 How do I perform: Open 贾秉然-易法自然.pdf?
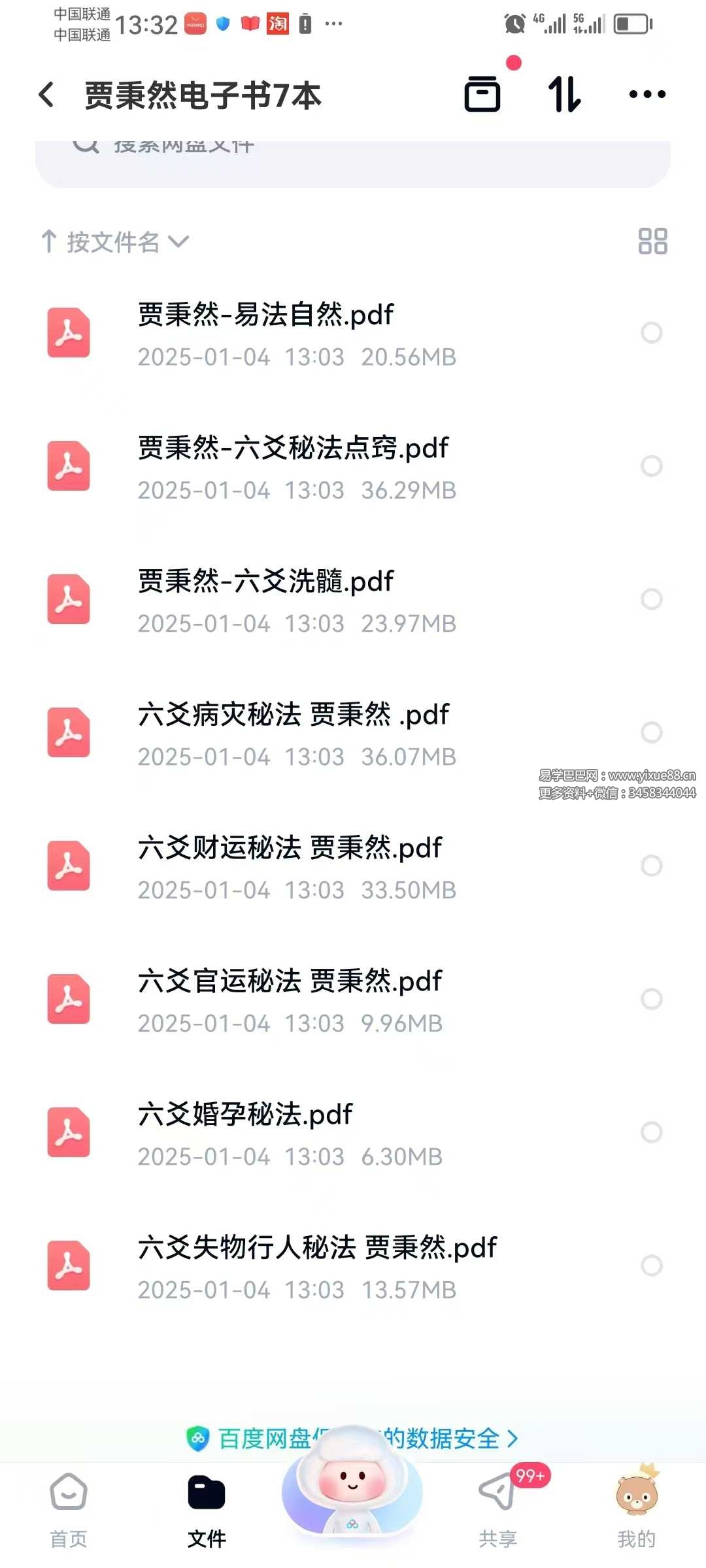click(x=265, y=315)
